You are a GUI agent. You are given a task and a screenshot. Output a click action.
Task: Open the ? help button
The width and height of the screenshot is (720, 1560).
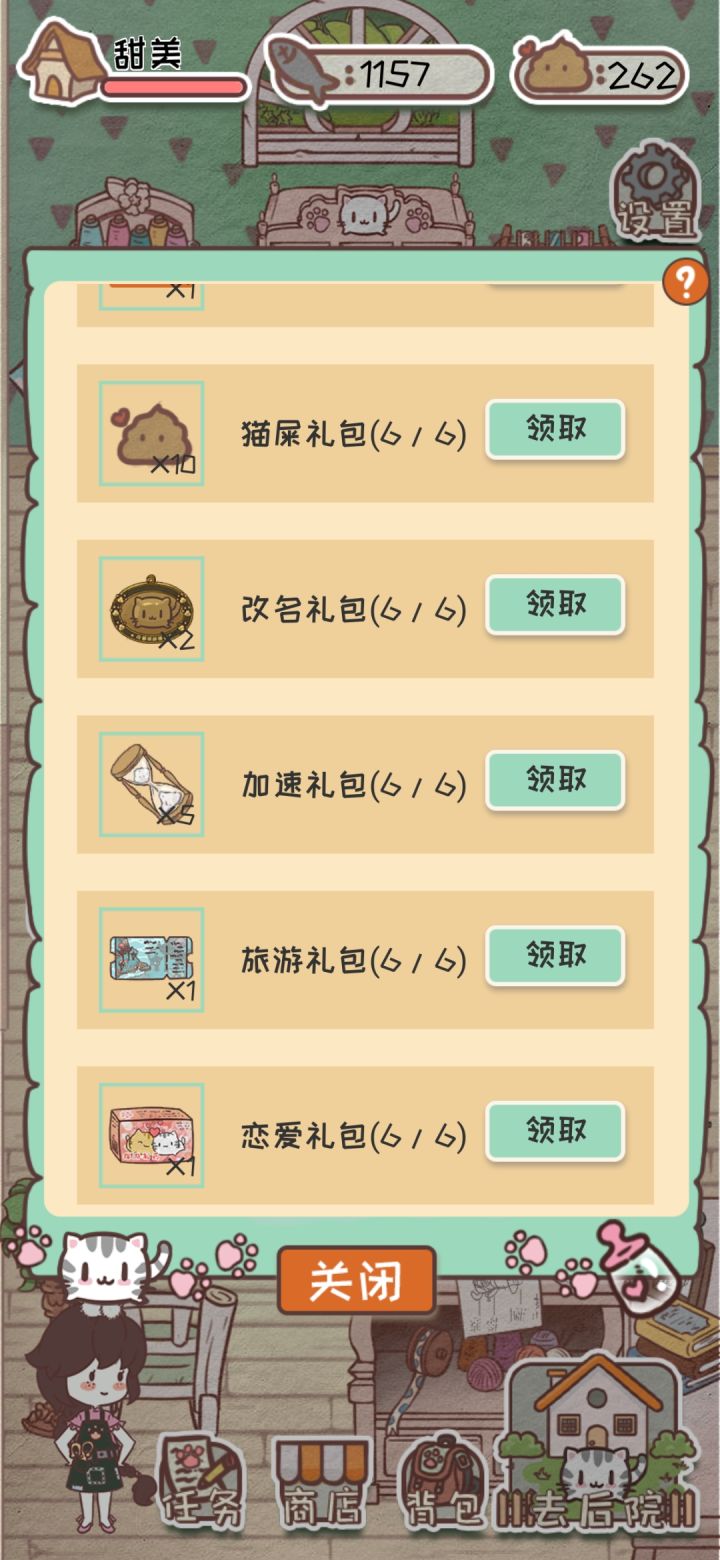point(686,283)
